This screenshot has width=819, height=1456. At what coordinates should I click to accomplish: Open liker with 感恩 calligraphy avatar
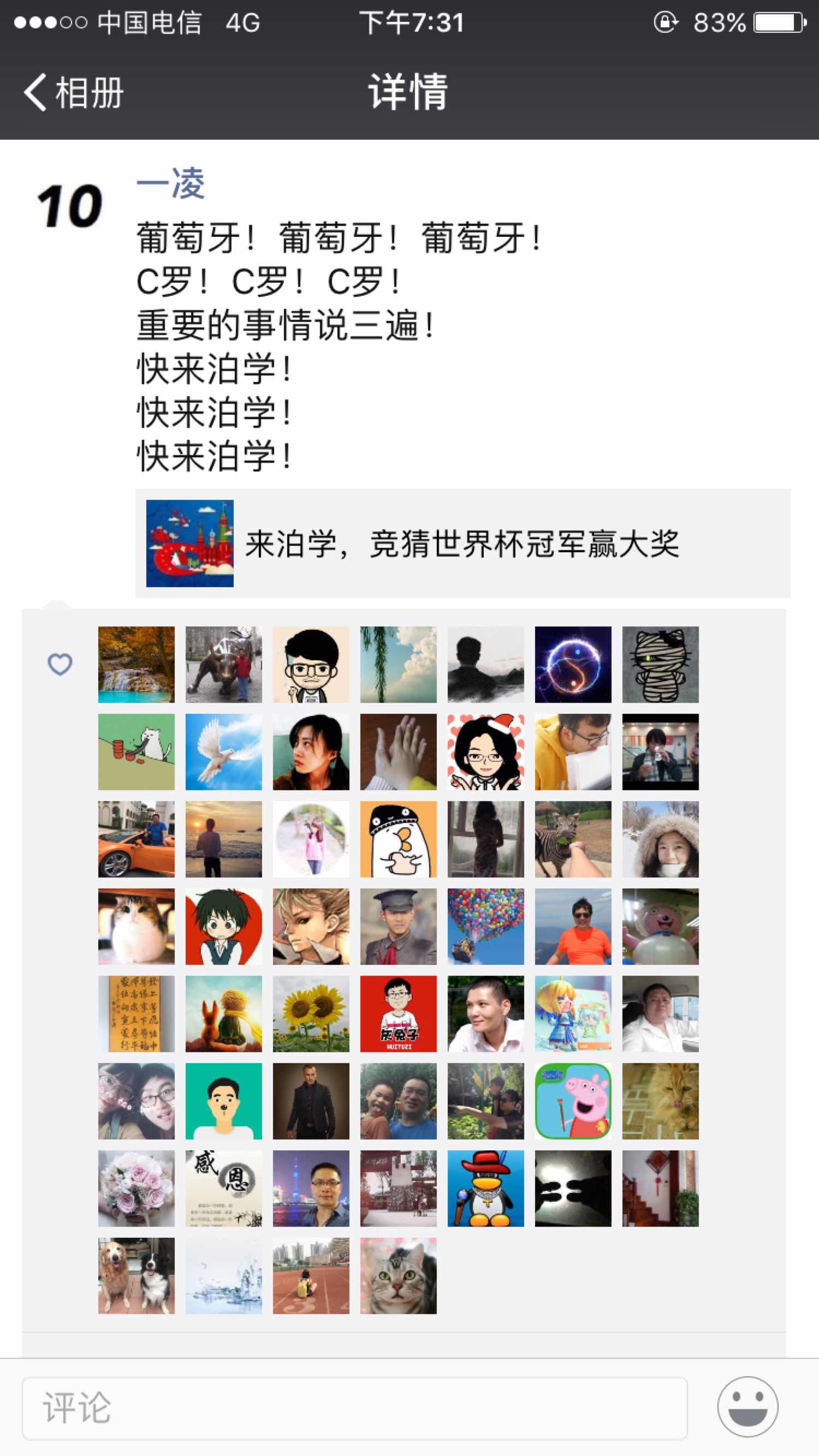223,1189
